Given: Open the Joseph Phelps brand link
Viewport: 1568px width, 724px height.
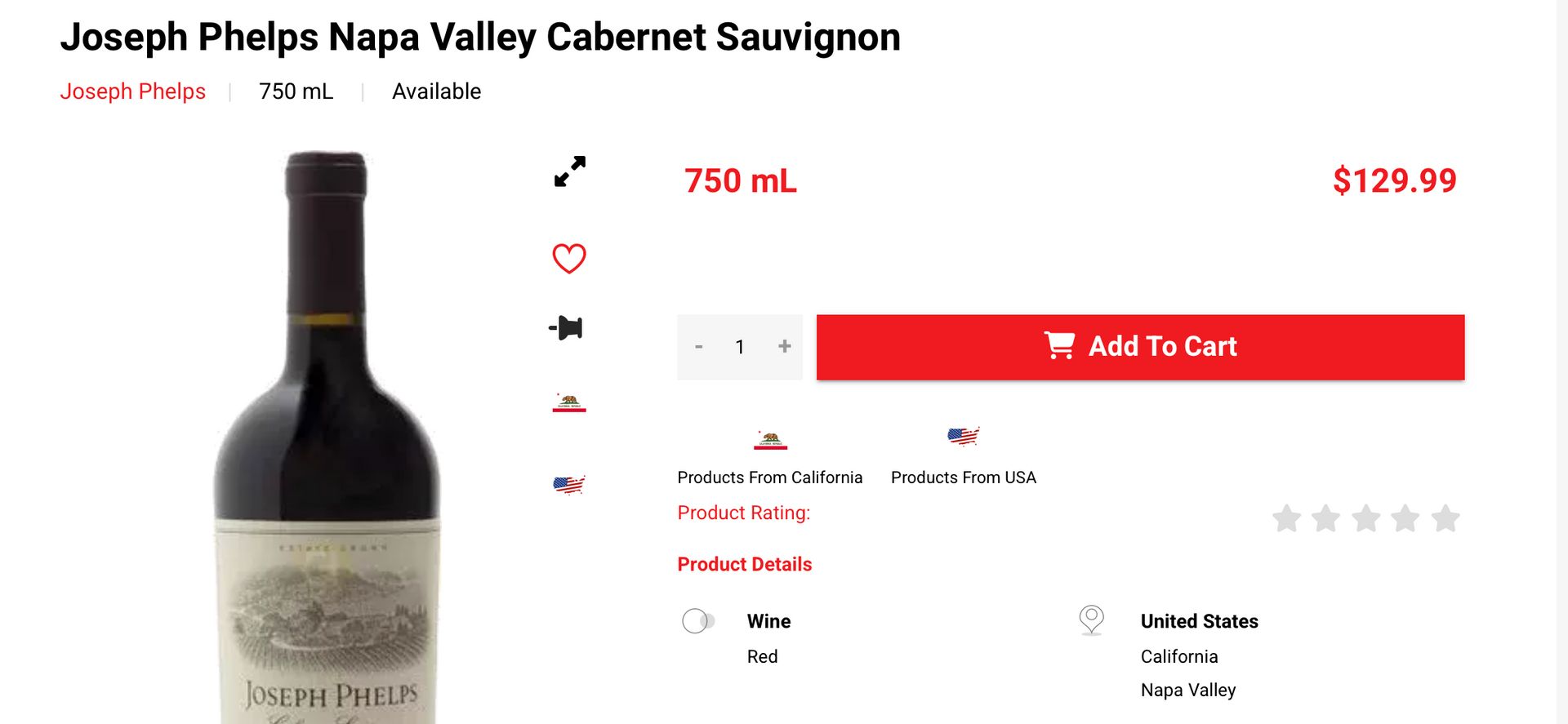Looking at the screenshot, I should click(132, 91).
